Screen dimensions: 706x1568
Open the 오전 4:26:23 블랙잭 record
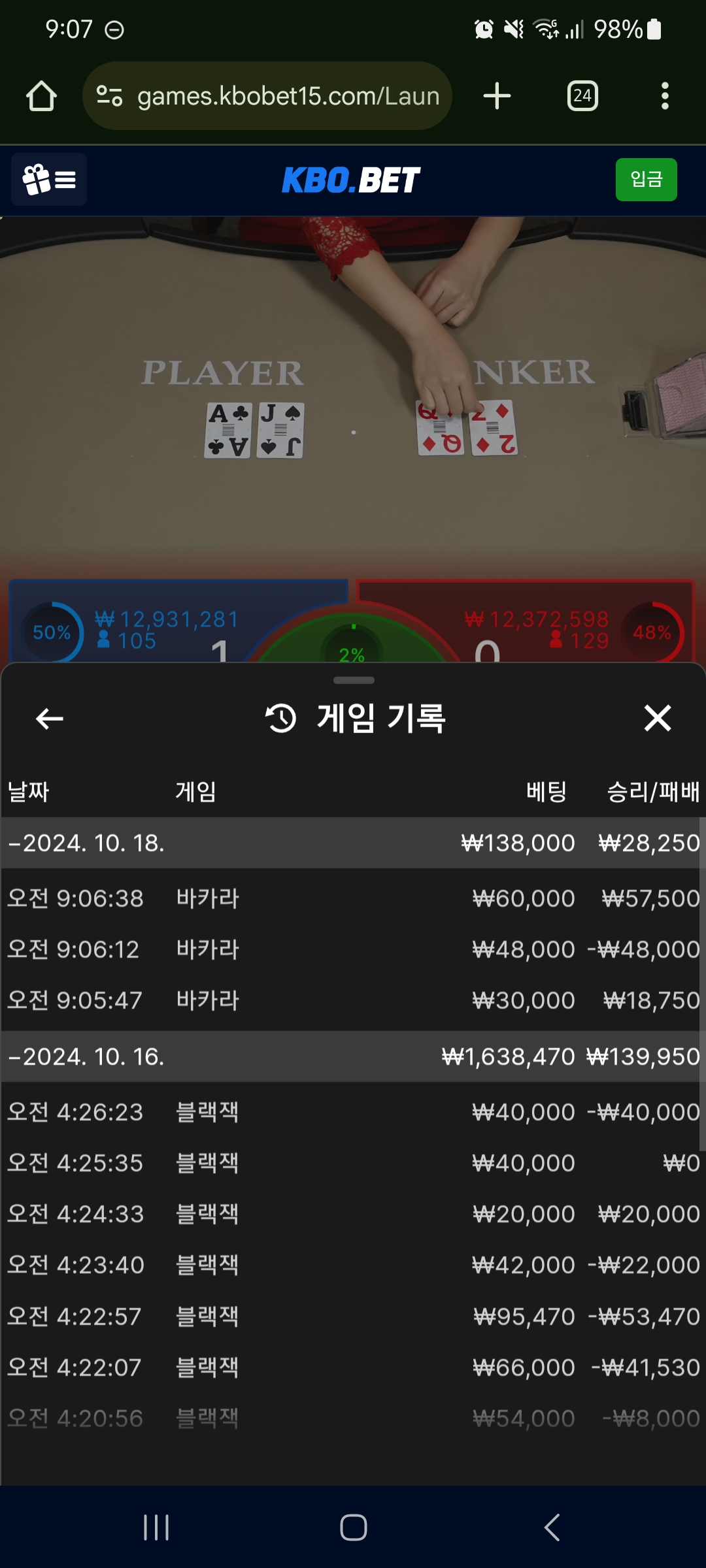(353, 1112)
